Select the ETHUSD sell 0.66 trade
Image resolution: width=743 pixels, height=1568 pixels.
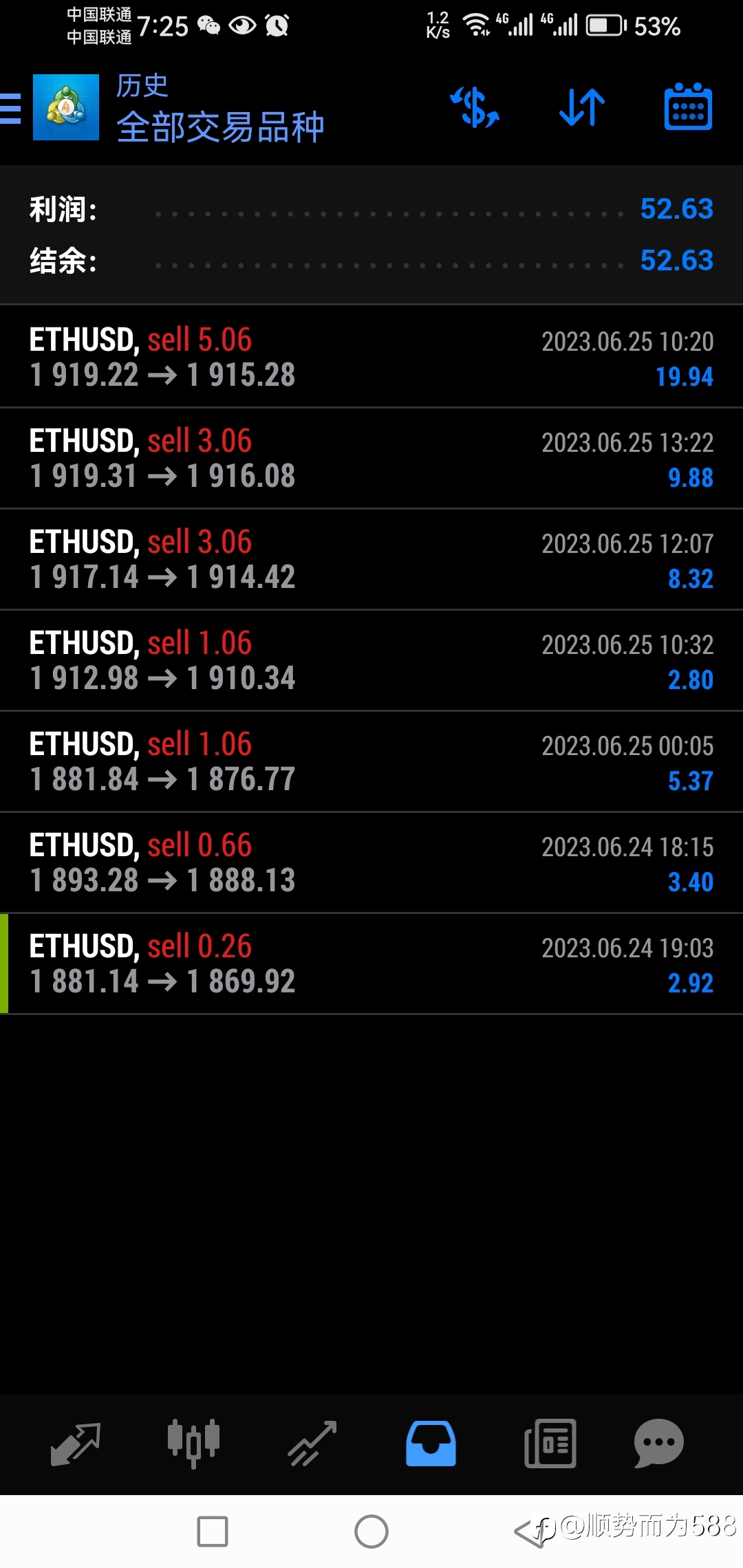pyautogui.click(x=371, y=862)
